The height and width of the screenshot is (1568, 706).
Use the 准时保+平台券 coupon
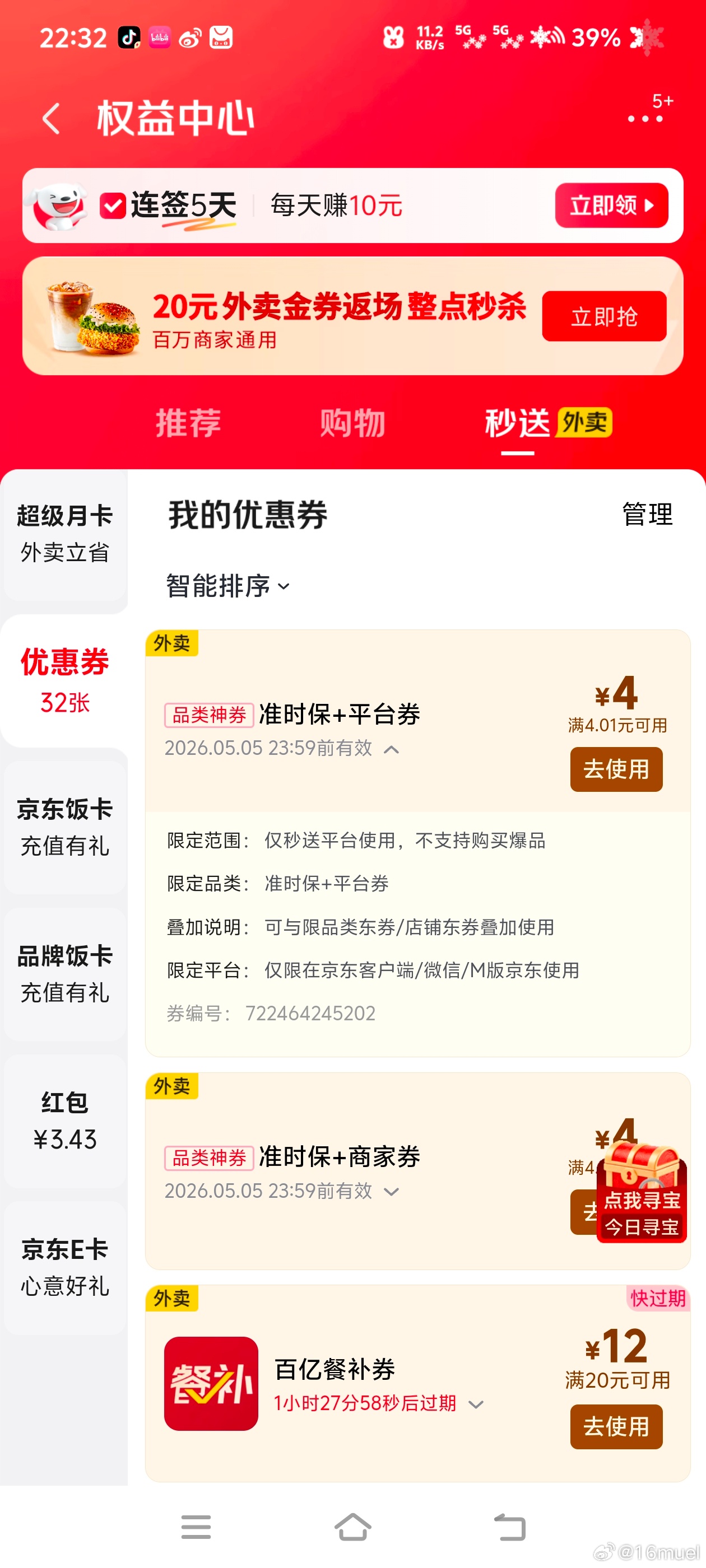pos(616,769)
